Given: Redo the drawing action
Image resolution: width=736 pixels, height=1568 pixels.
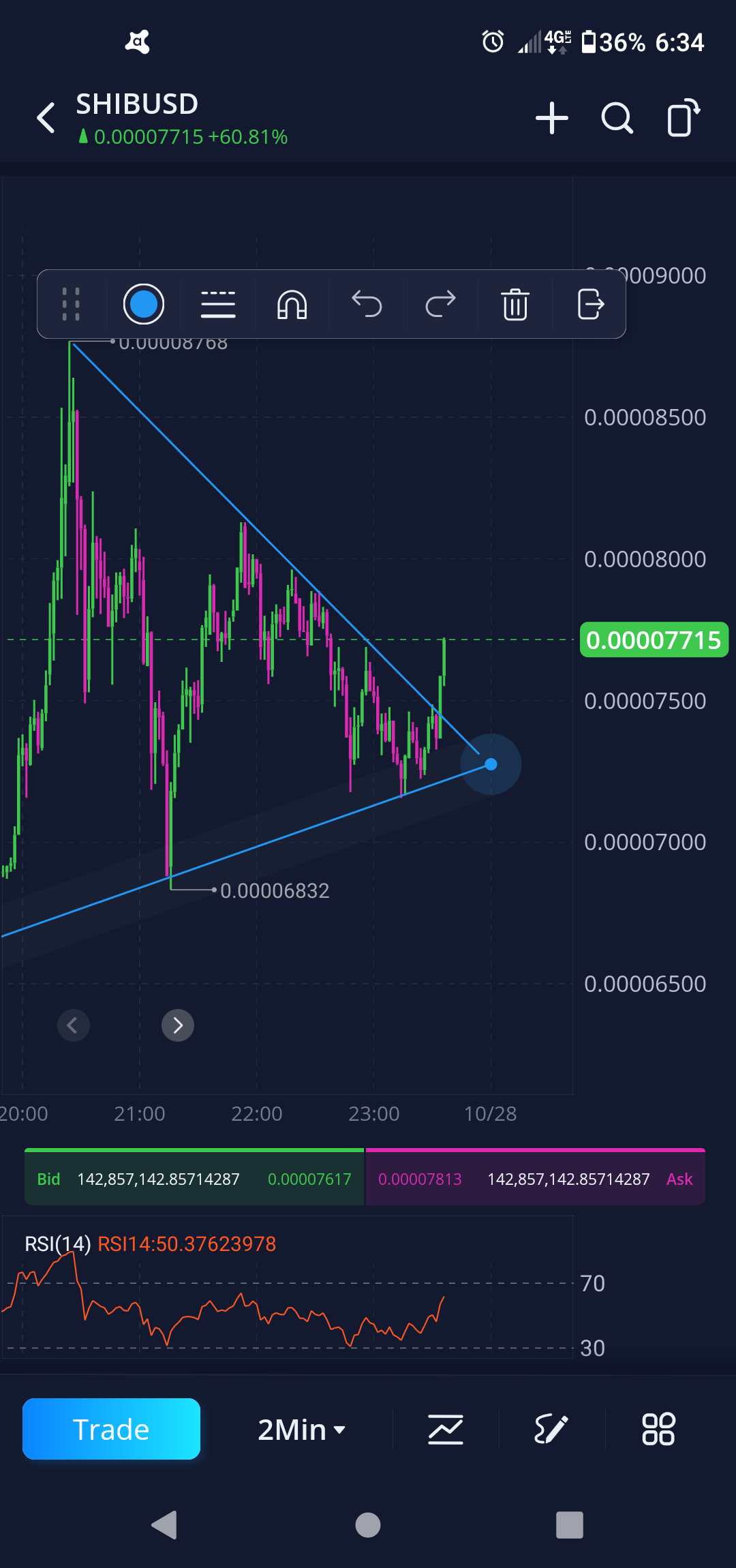Looking at the screenshot, I should [x=440, y=304].
